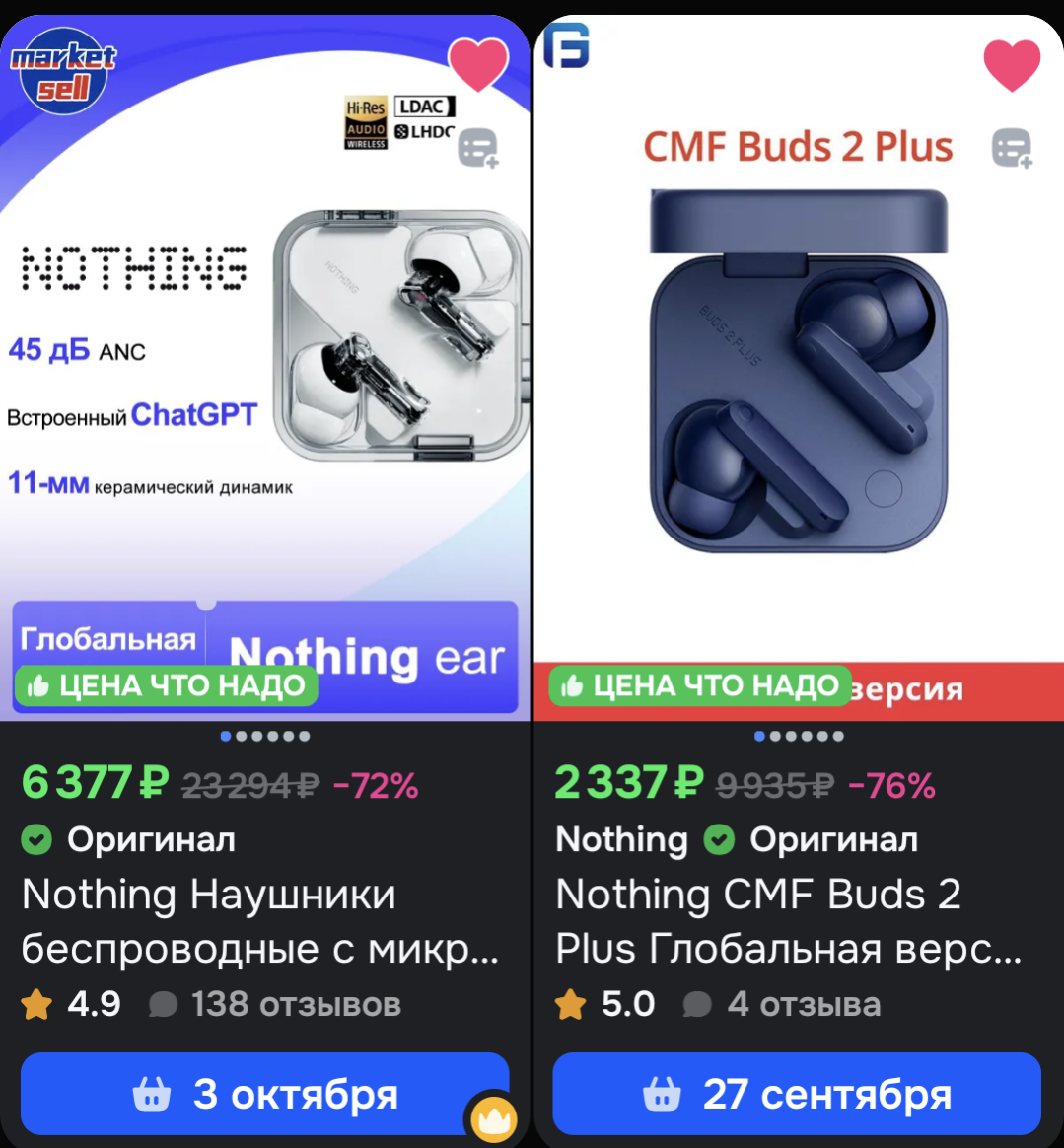This screenshot has height=1148, width=1064.
Task: Open Nothing CMF Buds 2 Plus title
Action: (789, 921)
